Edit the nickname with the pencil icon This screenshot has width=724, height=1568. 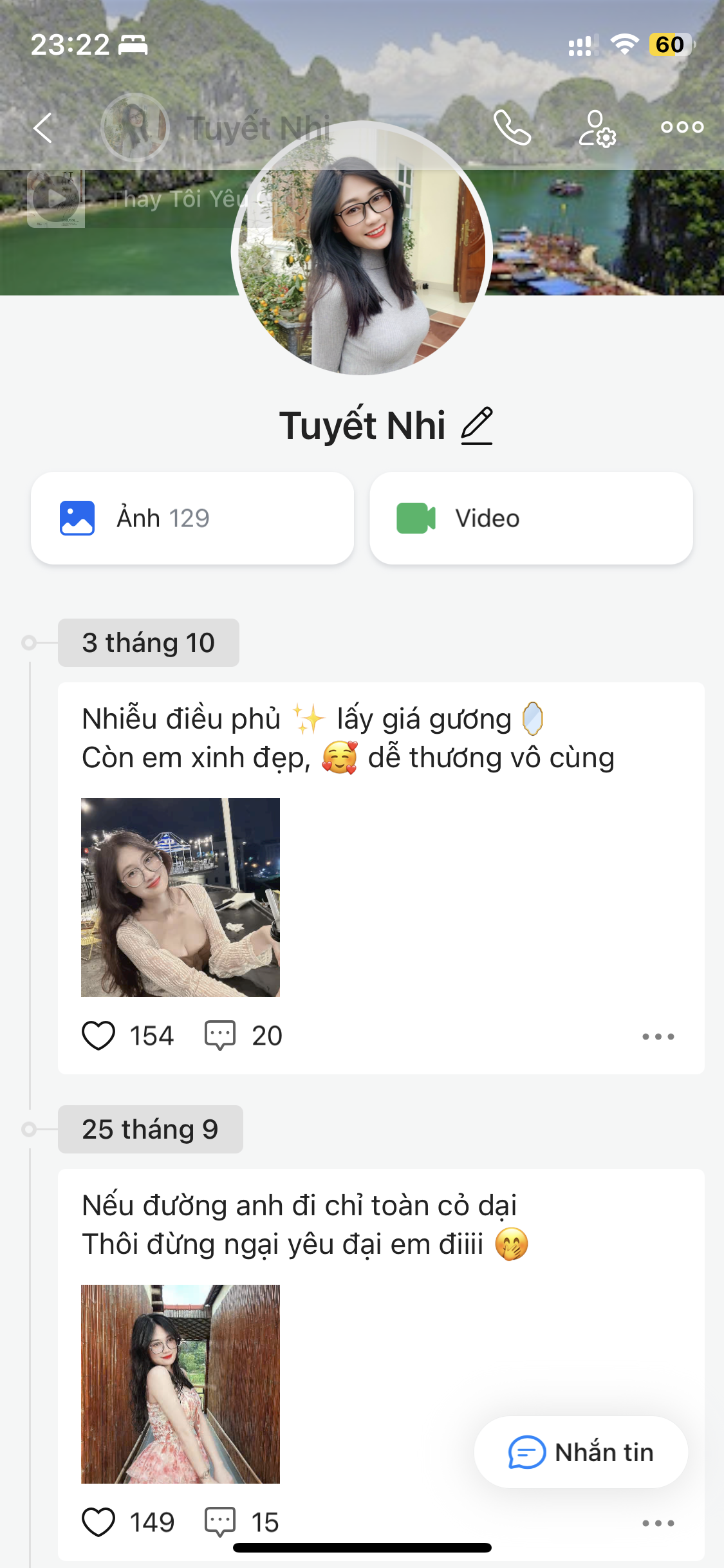click(477, 425)
